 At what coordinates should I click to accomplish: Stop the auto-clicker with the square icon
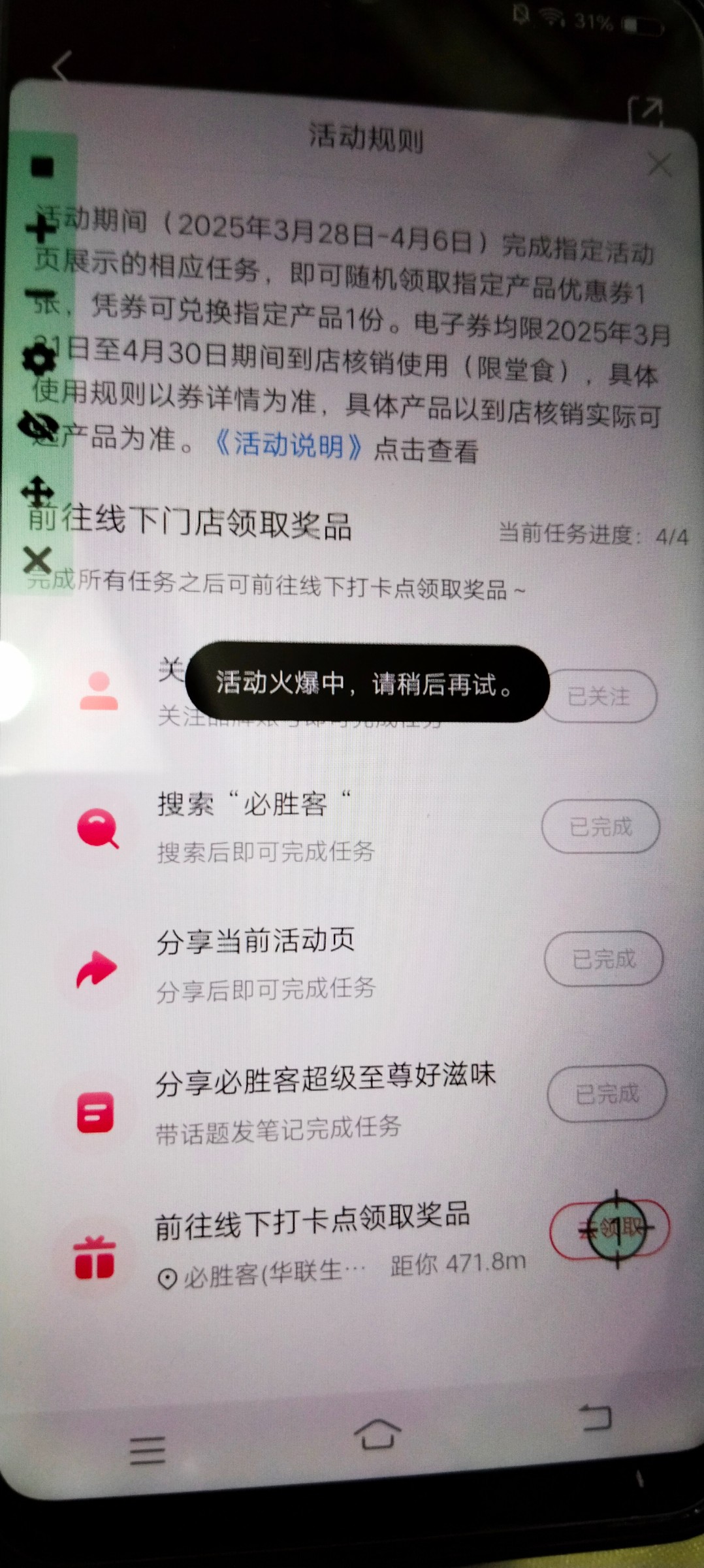tap(42, 167)
